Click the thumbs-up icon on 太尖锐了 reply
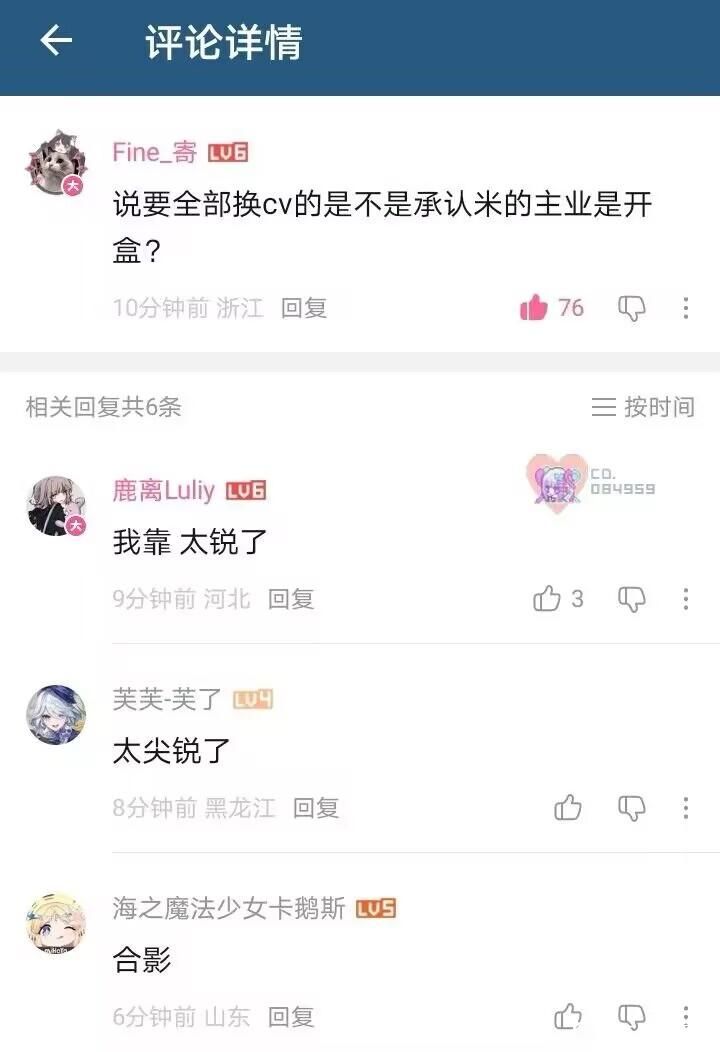The height and width of the screenshot is (1052, 720). (x=568, y=807)
